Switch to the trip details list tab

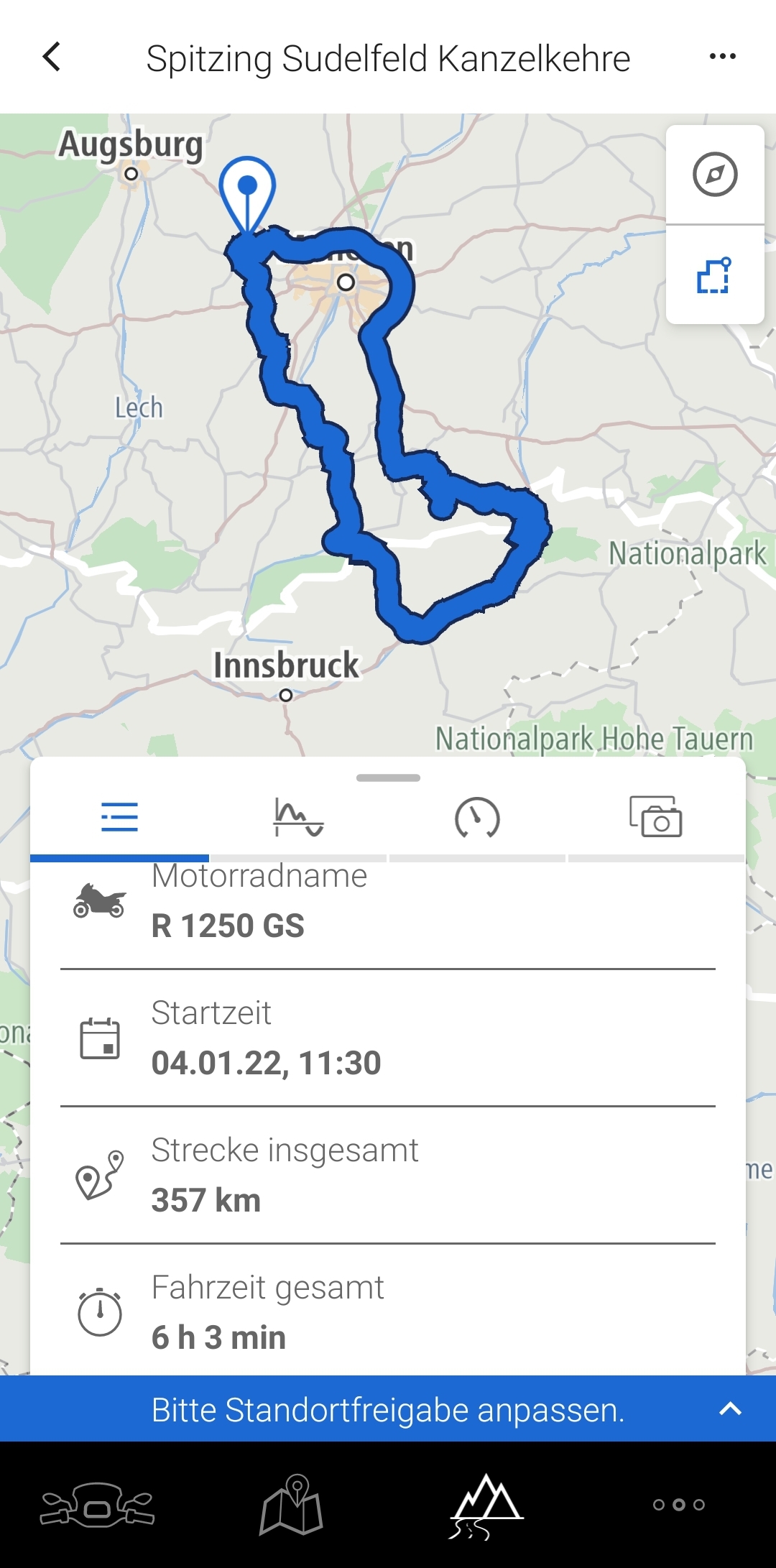[x=119, y=818]
